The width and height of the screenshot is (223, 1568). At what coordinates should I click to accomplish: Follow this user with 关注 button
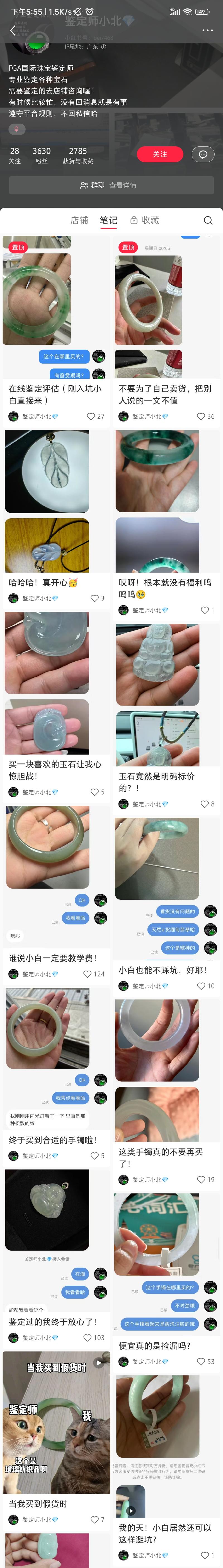coord(160,155)
